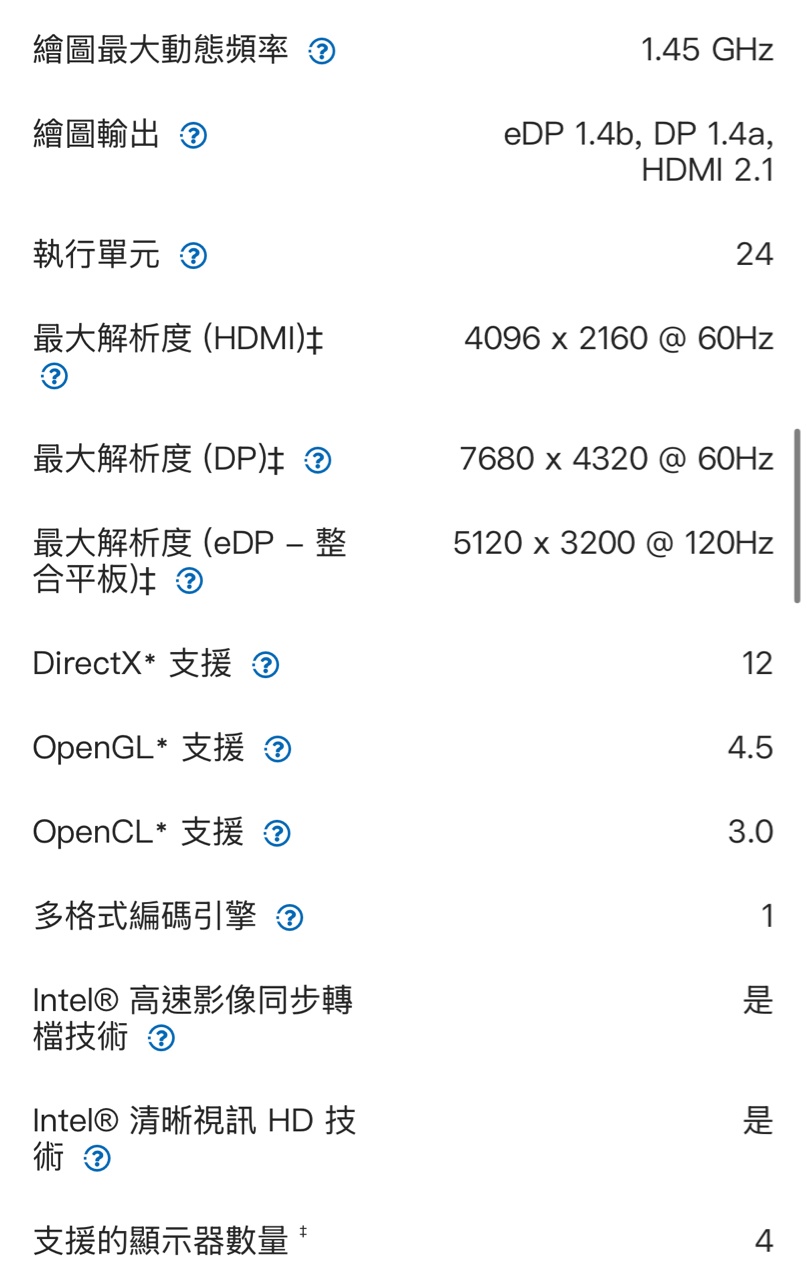This screenshot has height=1280, width=807.
Task: Open the DirectX* 支援 help tooltip
Action: pyautogui.click(x=265, y=665)
